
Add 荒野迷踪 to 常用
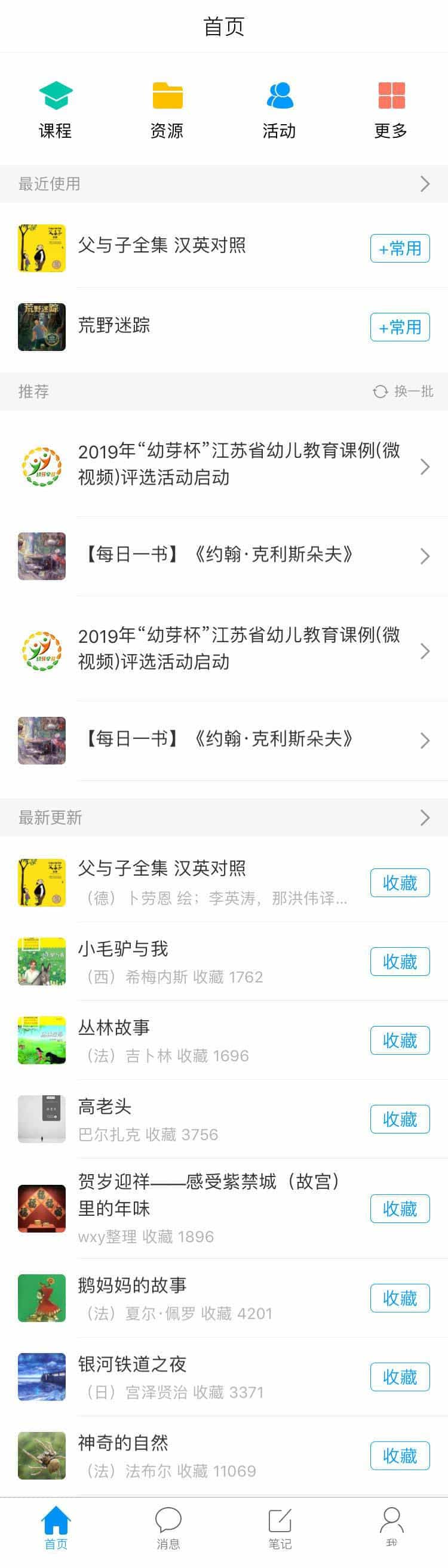[399, 328]
